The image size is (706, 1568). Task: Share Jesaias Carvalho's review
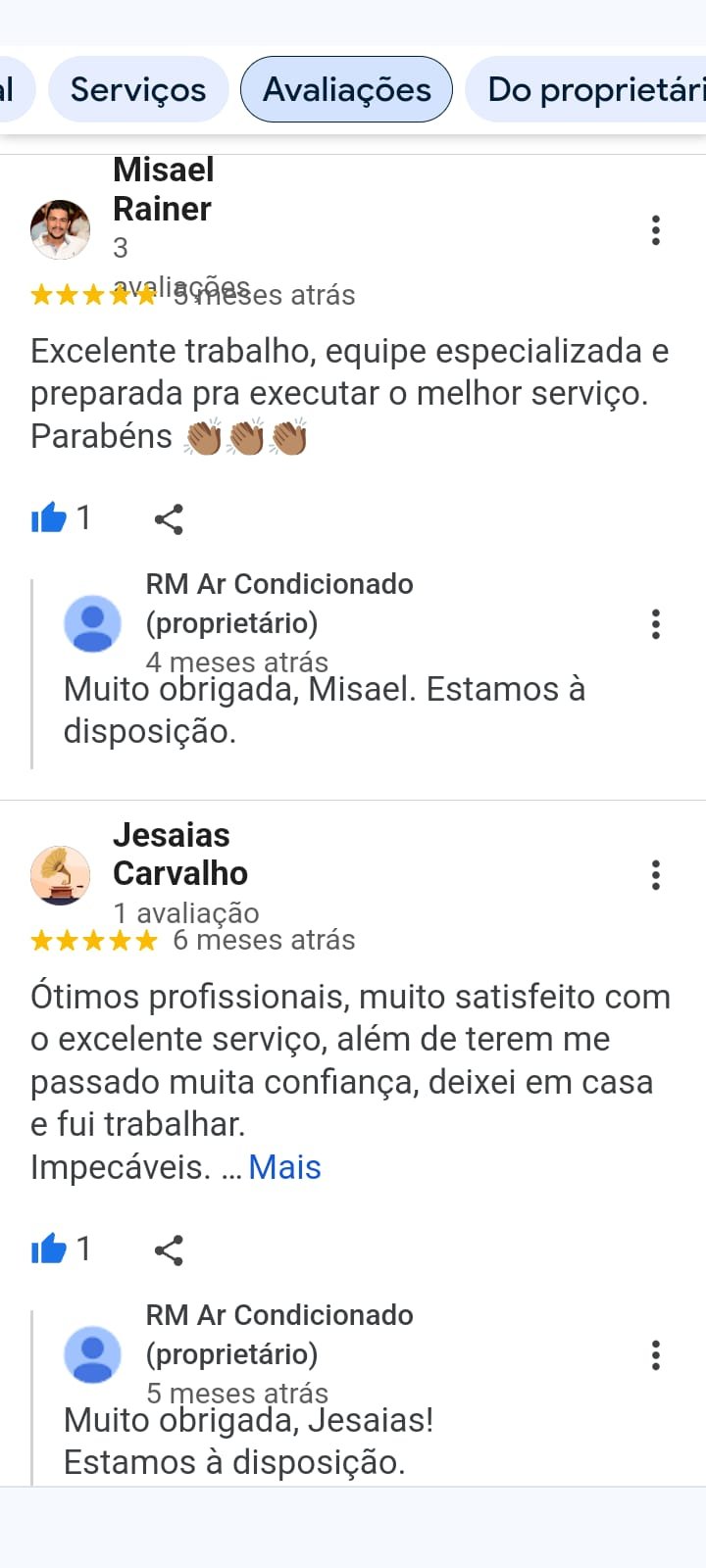[x=169, y=1250]
